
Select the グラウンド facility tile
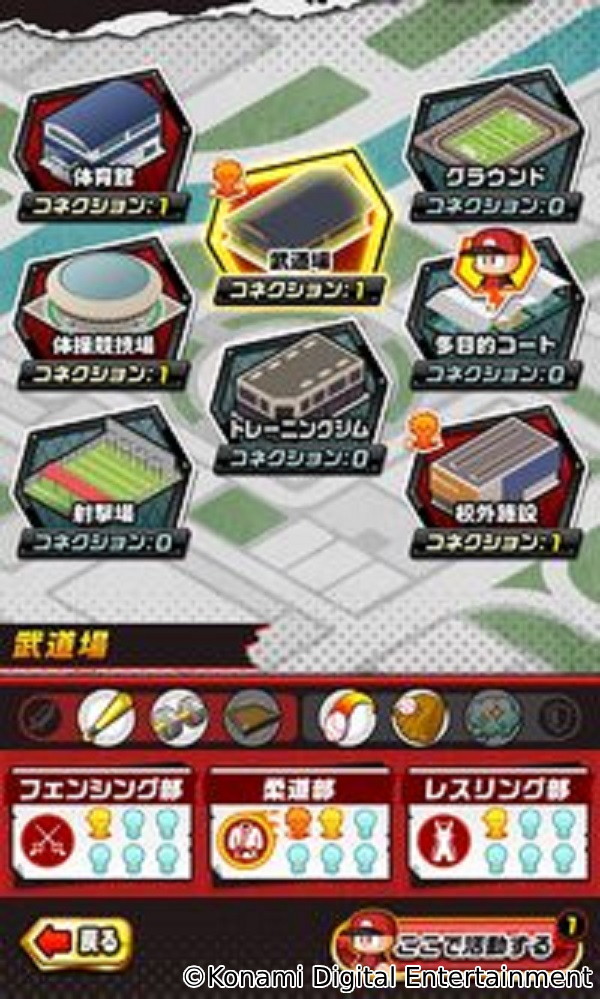tap(496, 145)
